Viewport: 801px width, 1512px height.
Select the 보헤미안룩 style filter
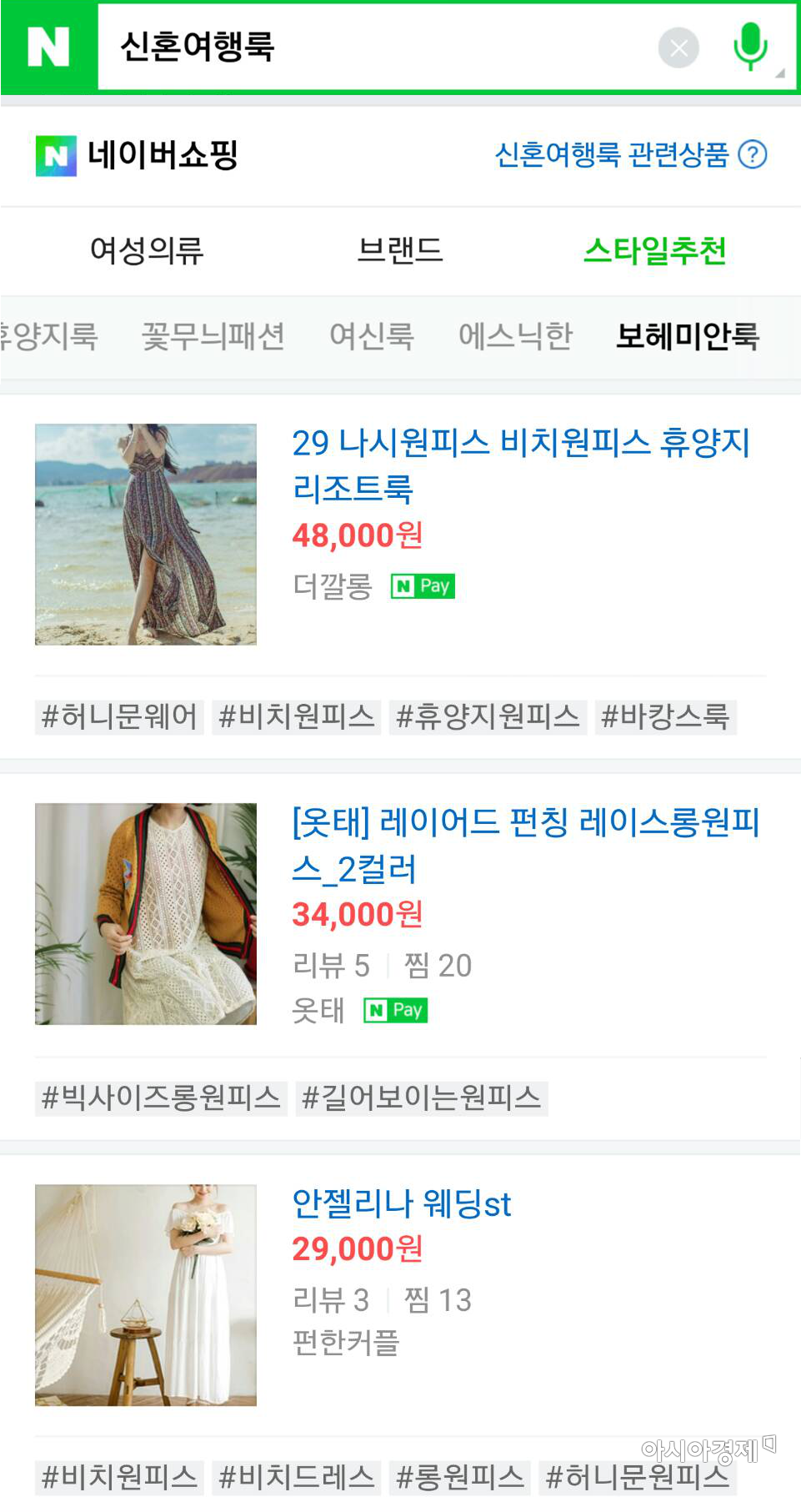(x=687, y=336)
